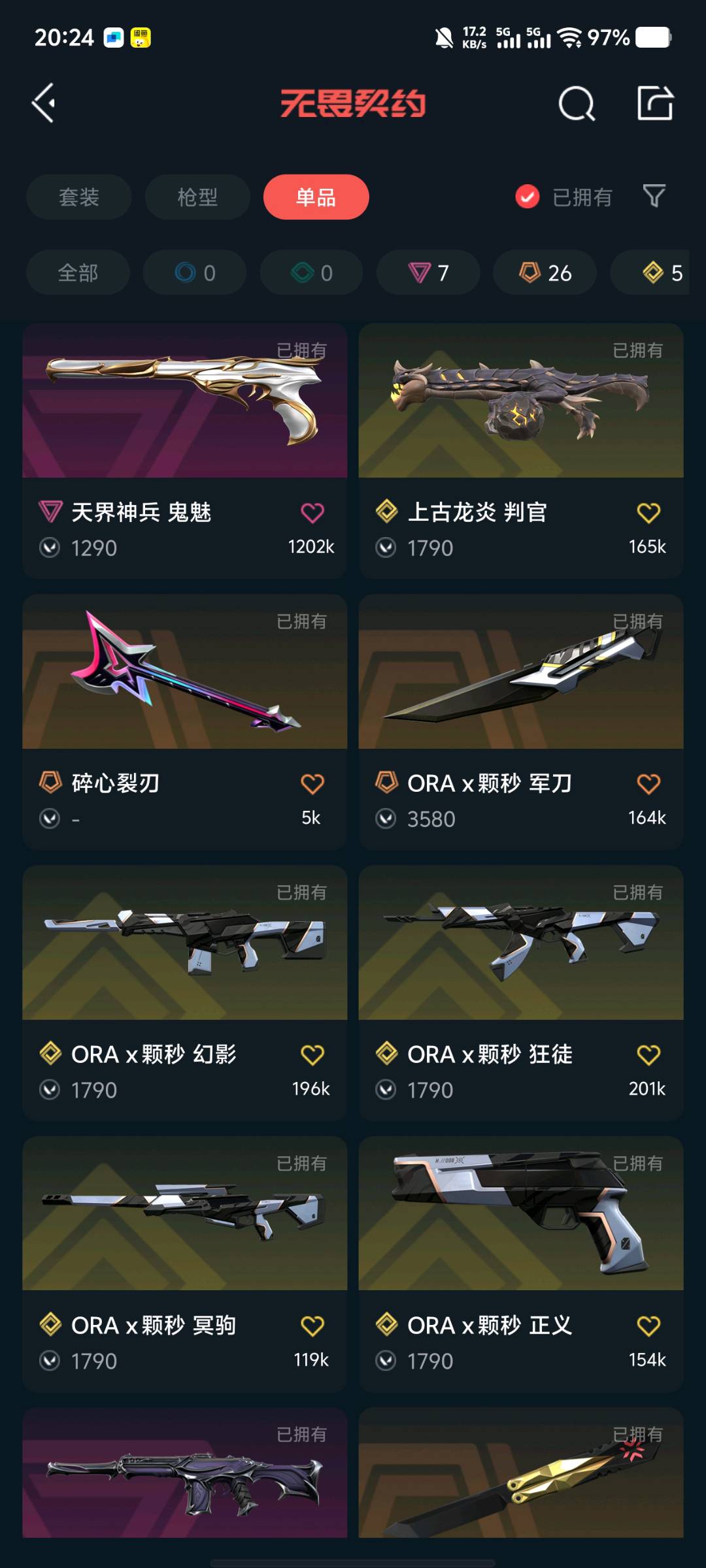Switch to the 枪型 tab
The image size is (706, 1568).
click(197, 197)
